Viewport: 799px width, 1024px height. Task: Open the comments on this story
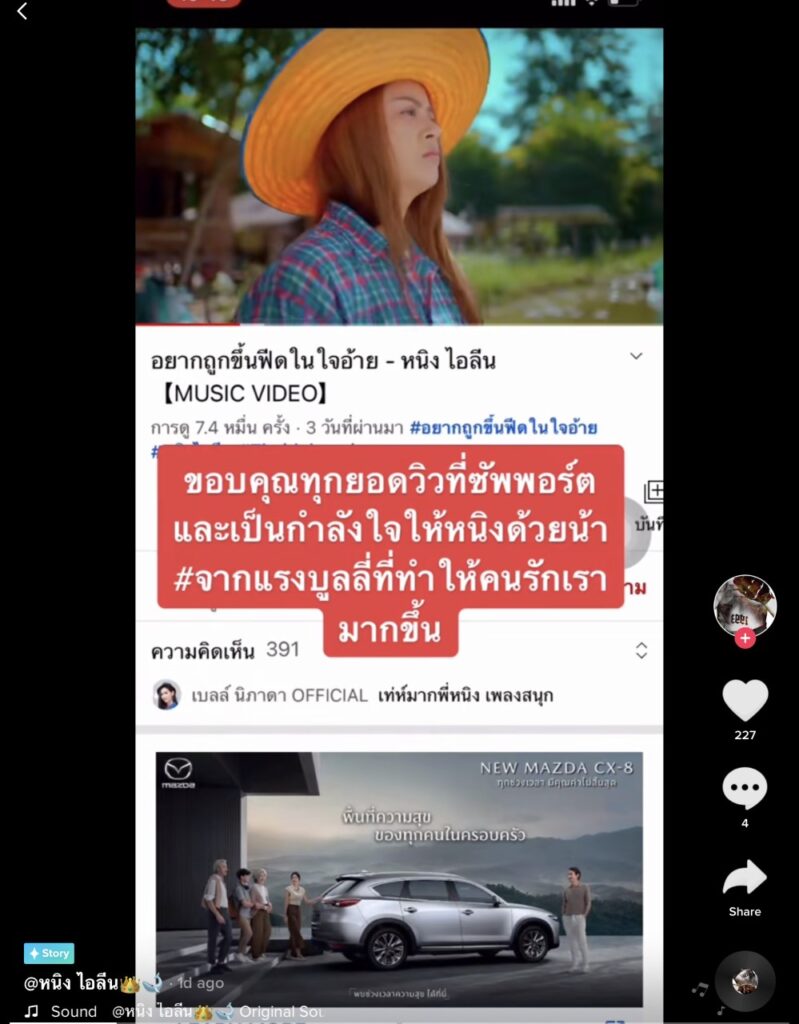745,790
